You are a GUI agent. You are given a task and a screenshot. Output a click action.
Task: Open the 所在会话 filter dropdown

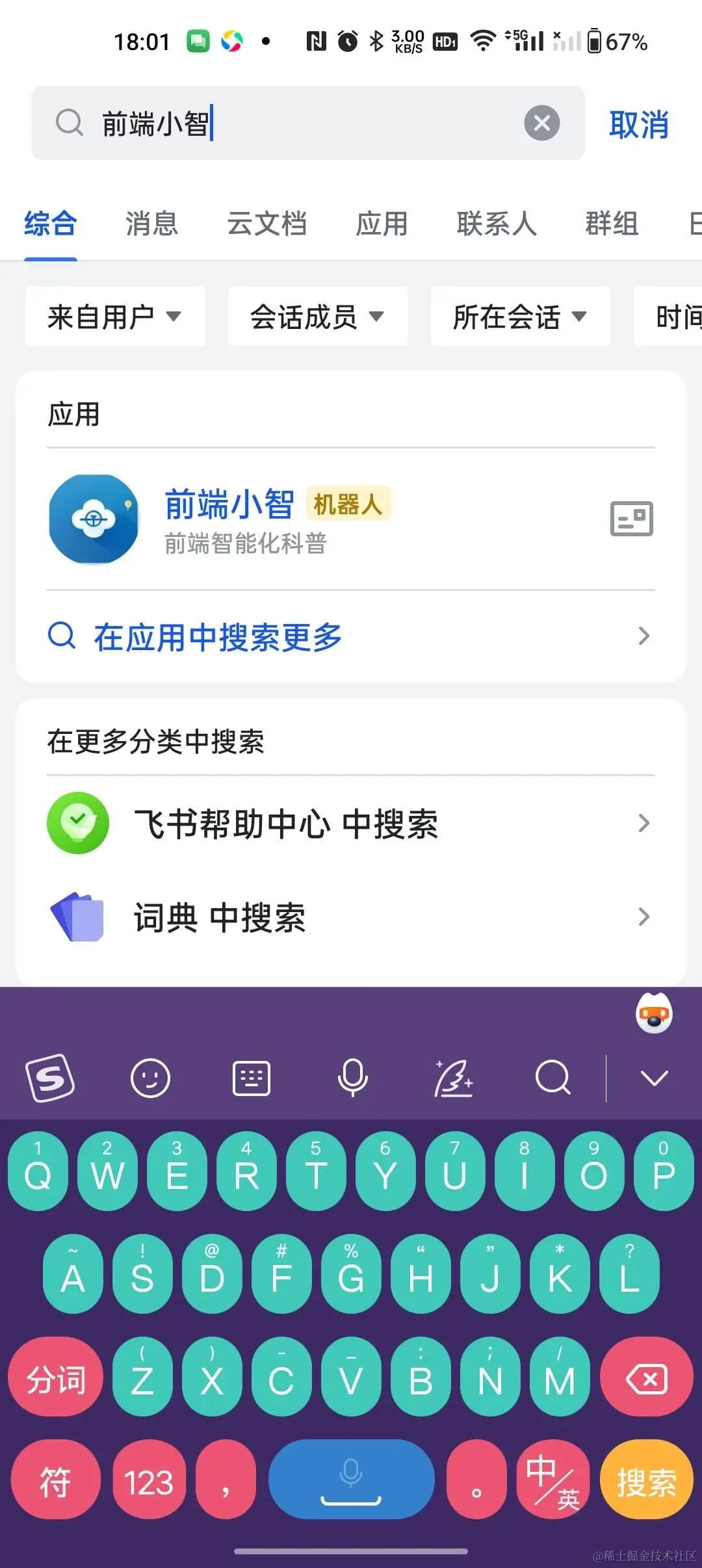pyautogui.click(x=520, y=317)
